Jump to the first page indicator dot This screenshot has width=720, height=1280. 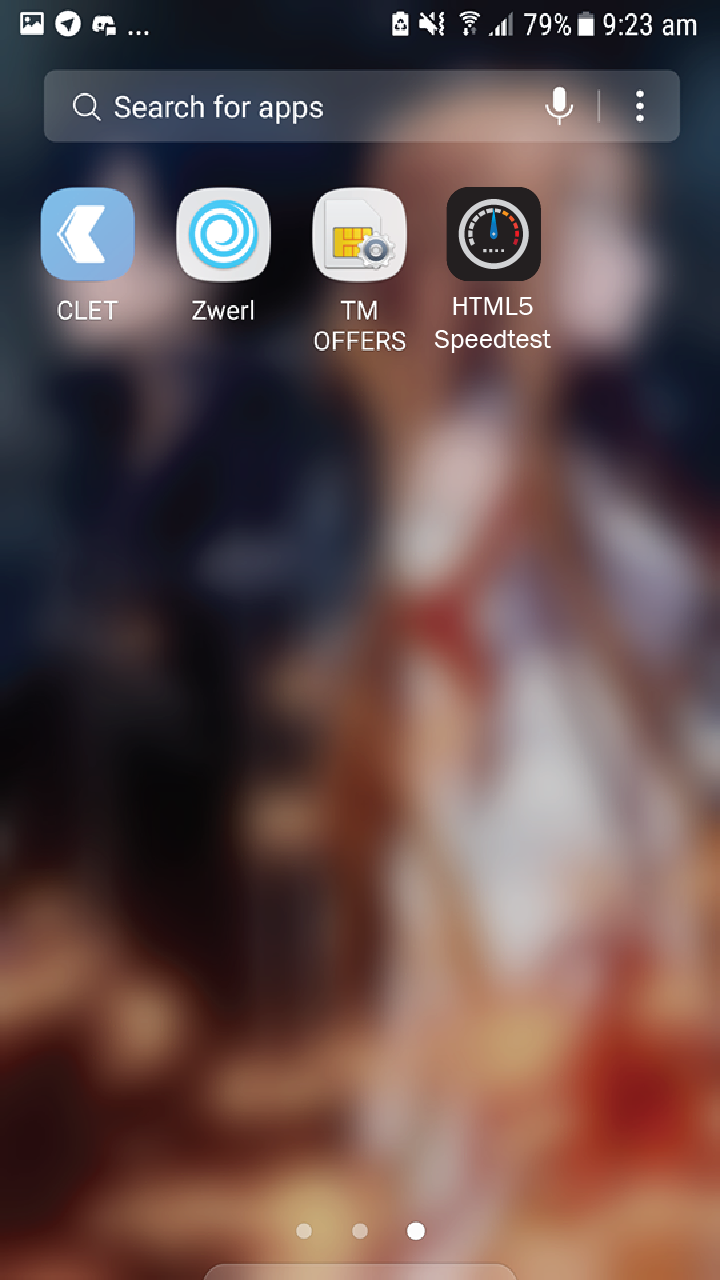[x=304, y=1231]
